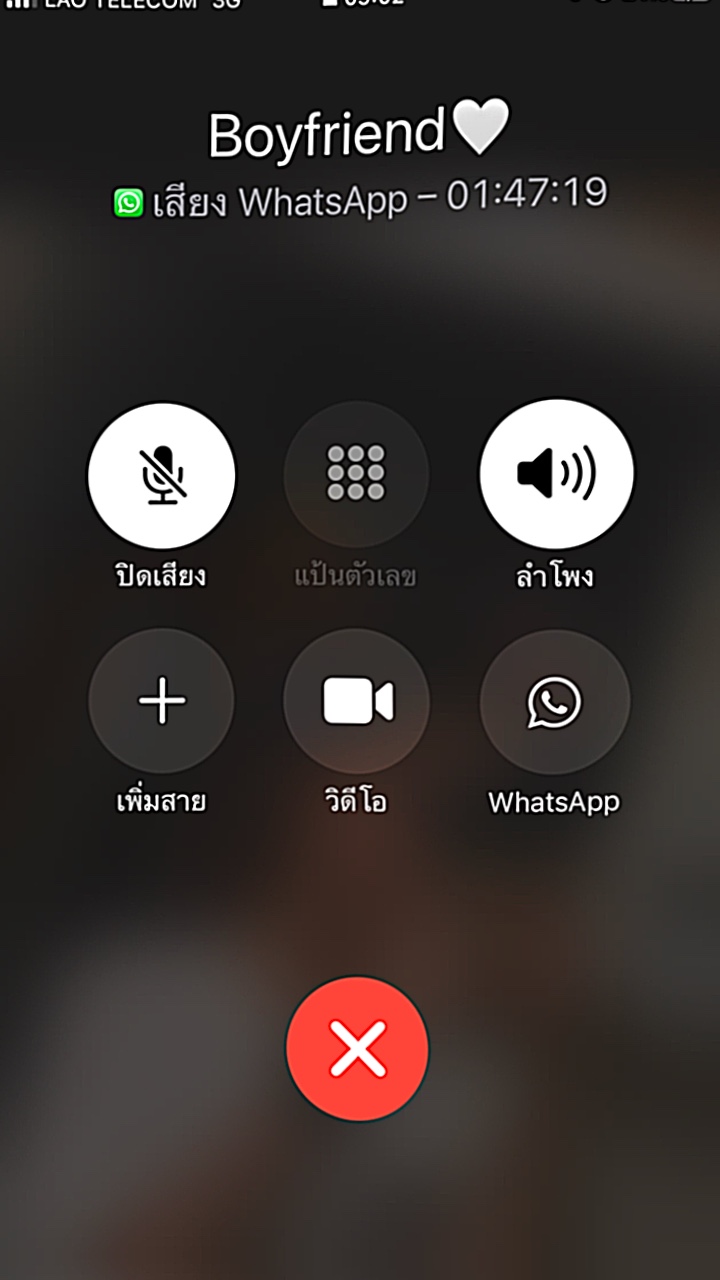The width and height of the screenshot is (720, 1280).
Task: Tap the plus icon to add a call
Action: [162, 701]
